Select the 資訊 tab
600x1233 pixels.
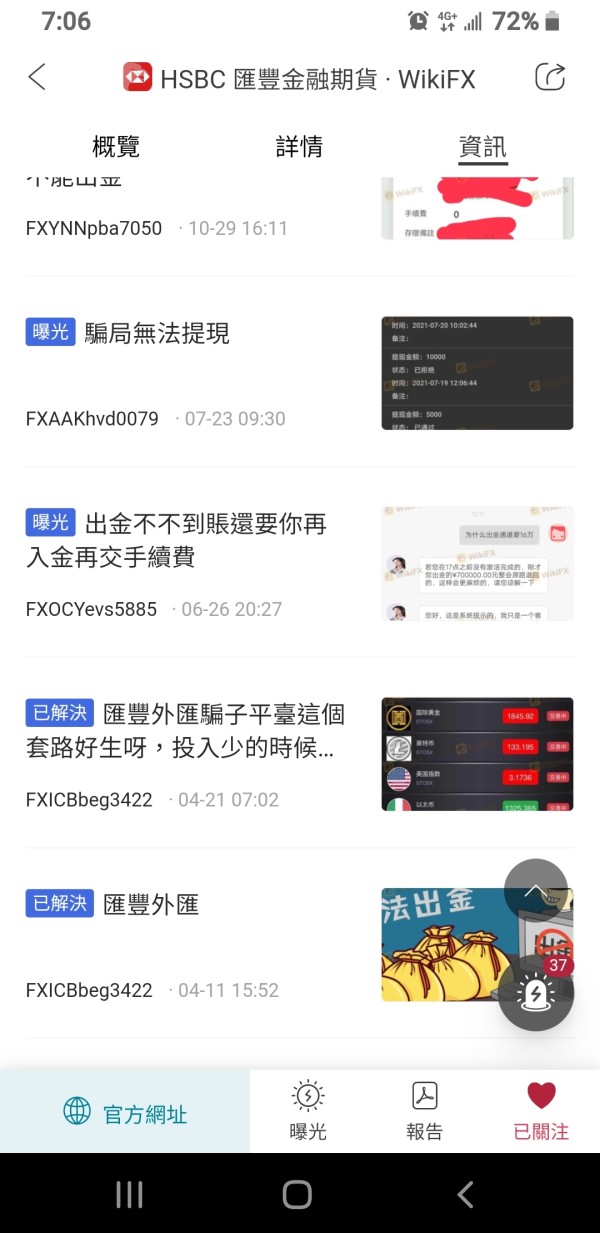[x=483, y=147]
